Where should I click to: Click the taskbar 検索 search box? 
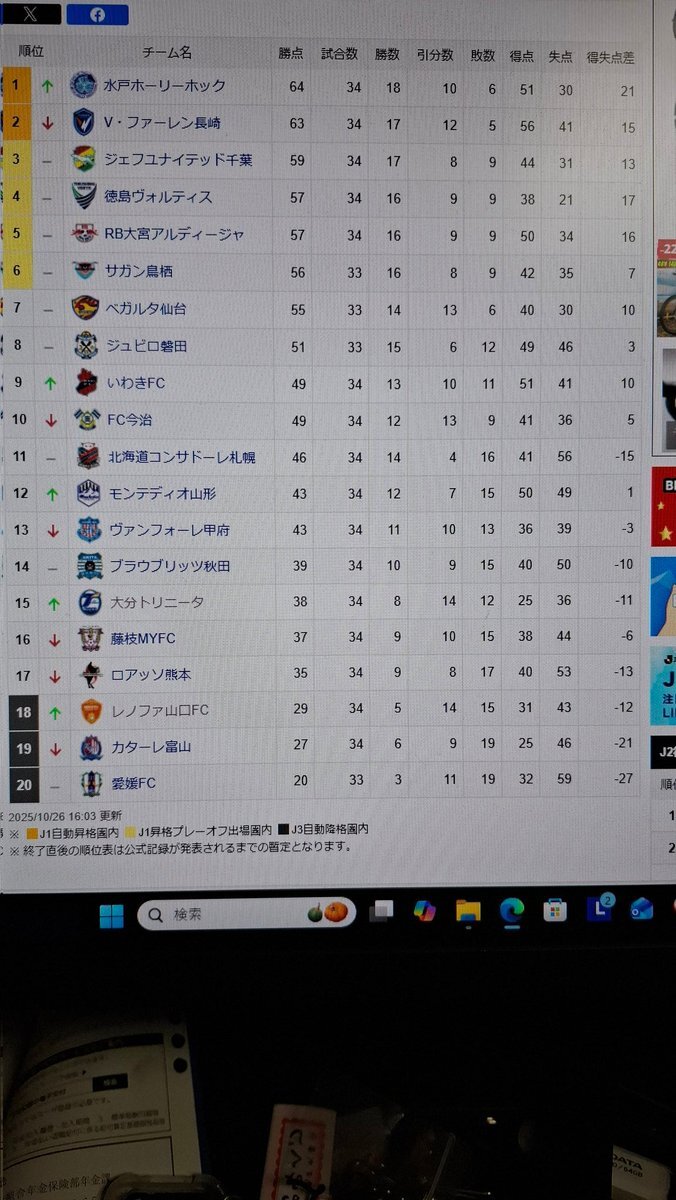click(246, 914)
